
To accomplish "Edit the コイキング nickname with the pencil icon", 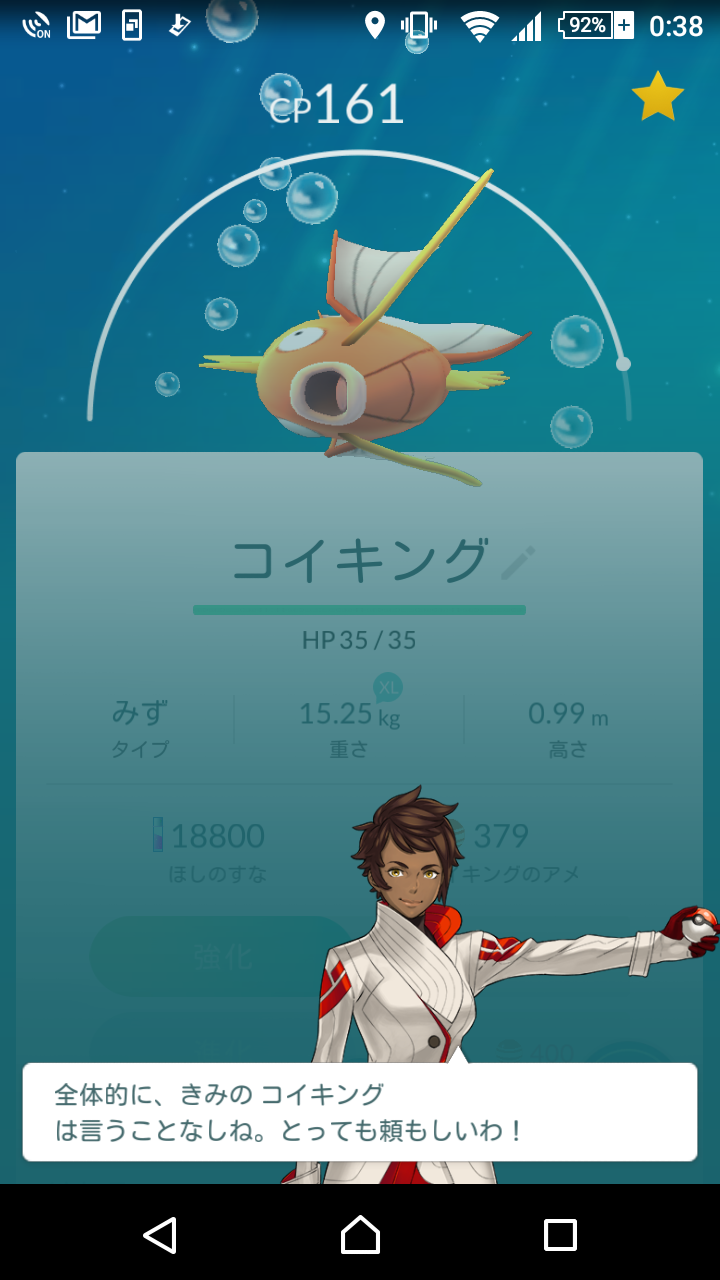I will (x=517, y=563).
